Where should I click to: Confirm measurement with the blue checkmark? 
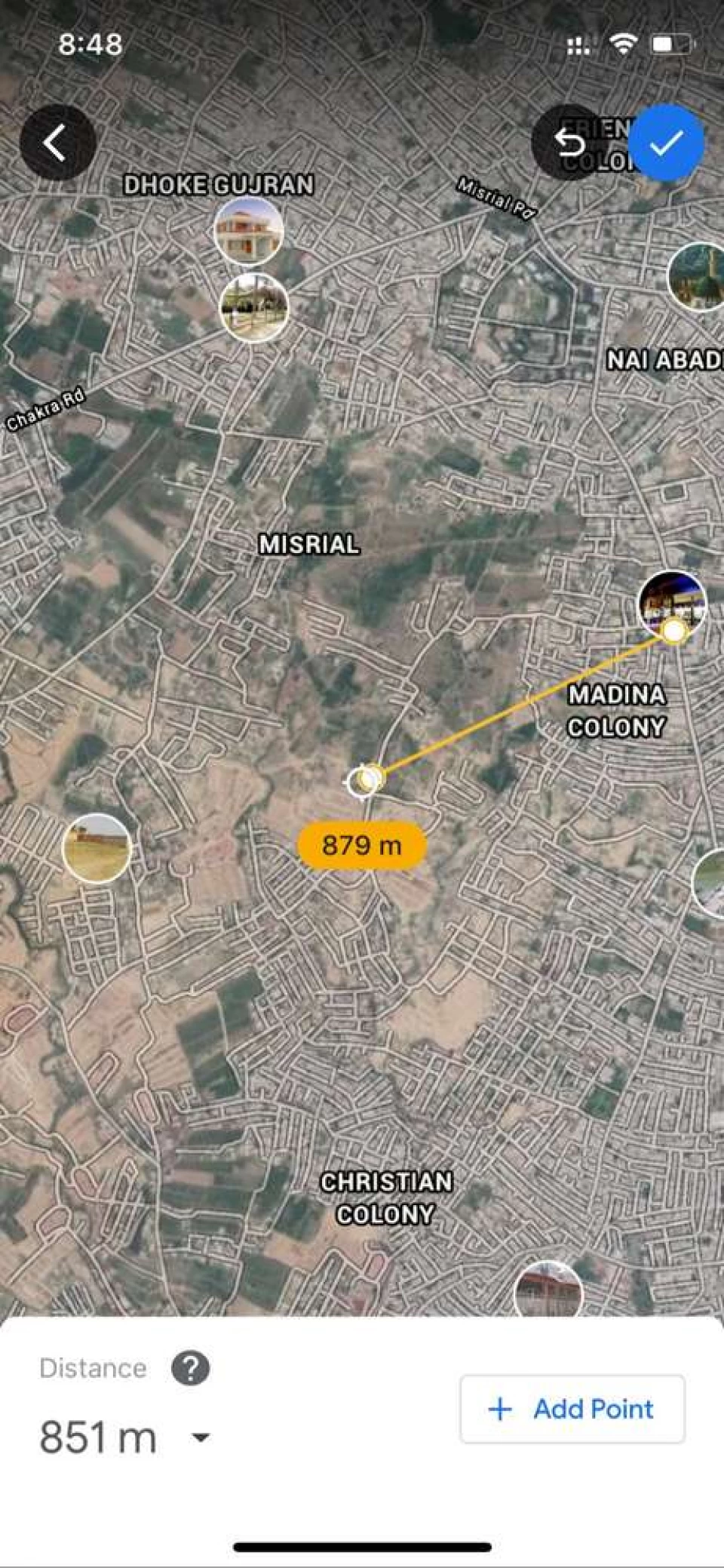(666, 142)
